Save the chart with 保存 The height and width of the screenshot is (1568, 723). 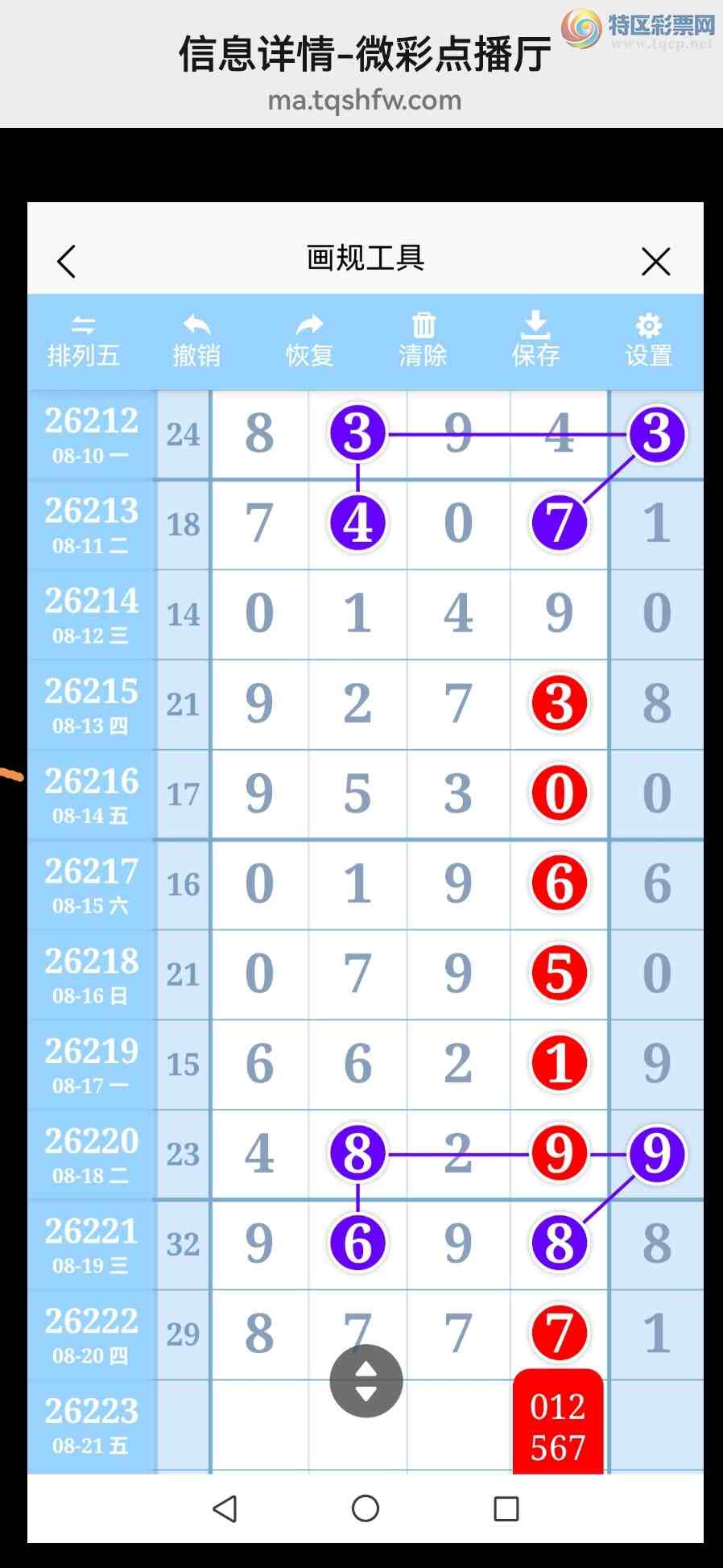click(535, 341)
